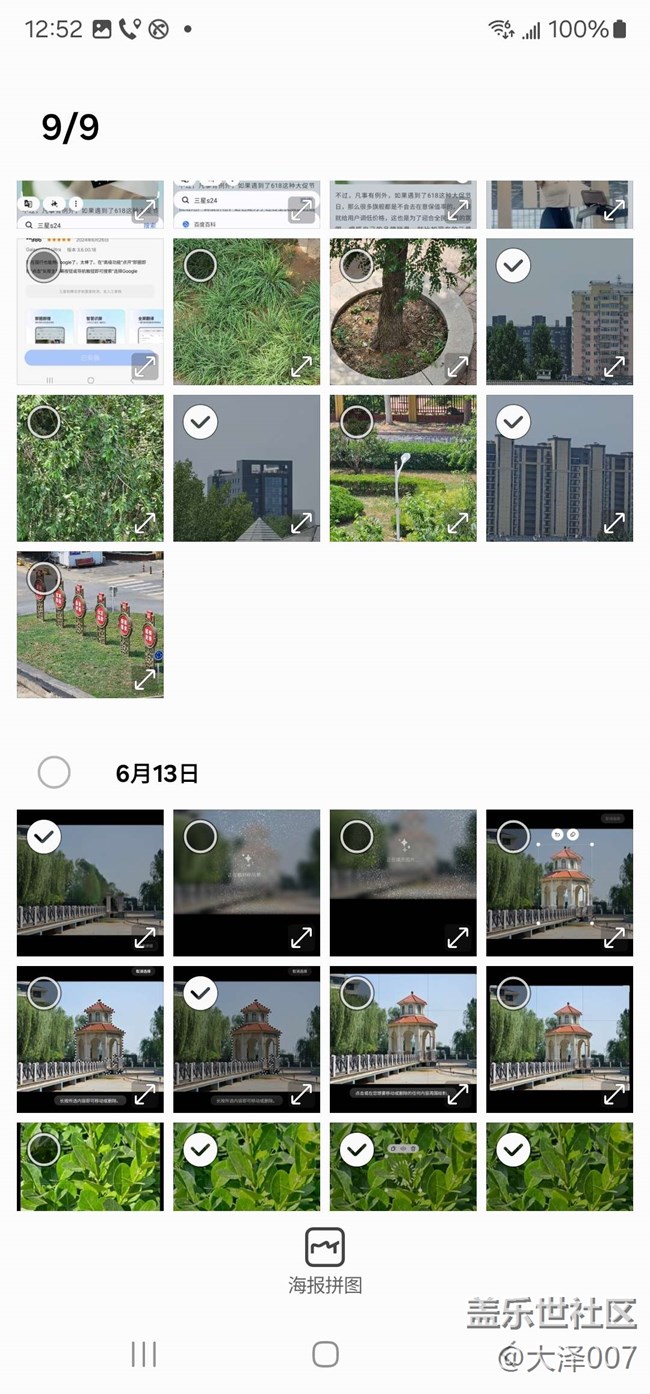This screenshot has width=650, height=1394.
Task: Deselect the grey apartment blocks photo
Action: (x=514, y=423)
